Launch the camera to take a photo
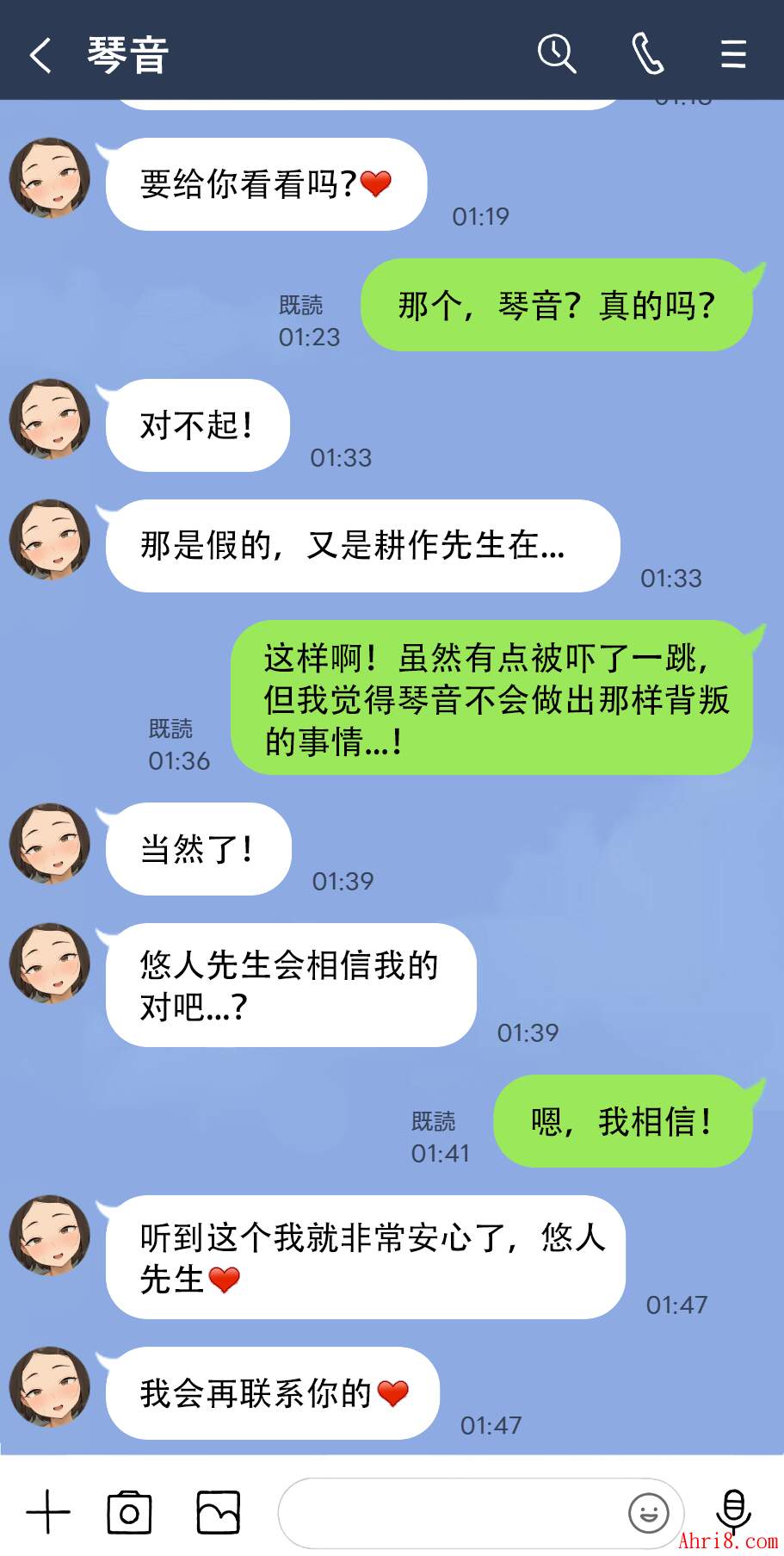Screen dimensions: 784x1556 pyautogui.click(x=129, y=1512)
